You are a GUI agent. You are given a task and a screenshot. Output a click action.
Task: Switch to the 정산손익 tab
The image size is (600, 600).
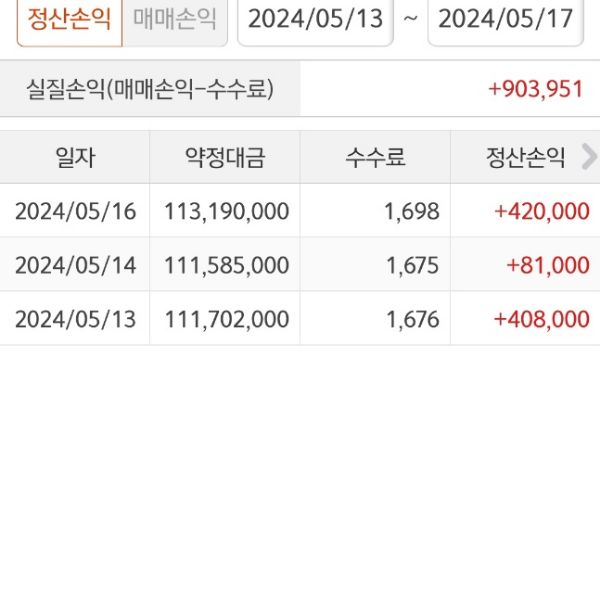click(69, 20)
